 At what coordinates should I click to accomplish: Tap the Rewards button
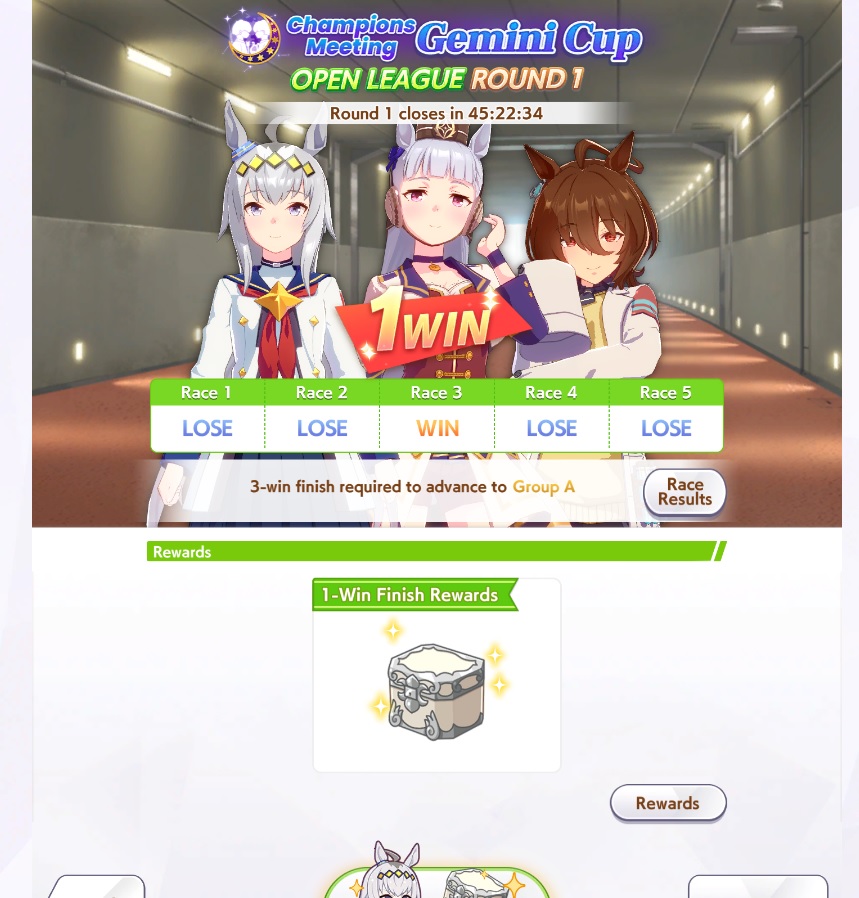pos(668,803)
